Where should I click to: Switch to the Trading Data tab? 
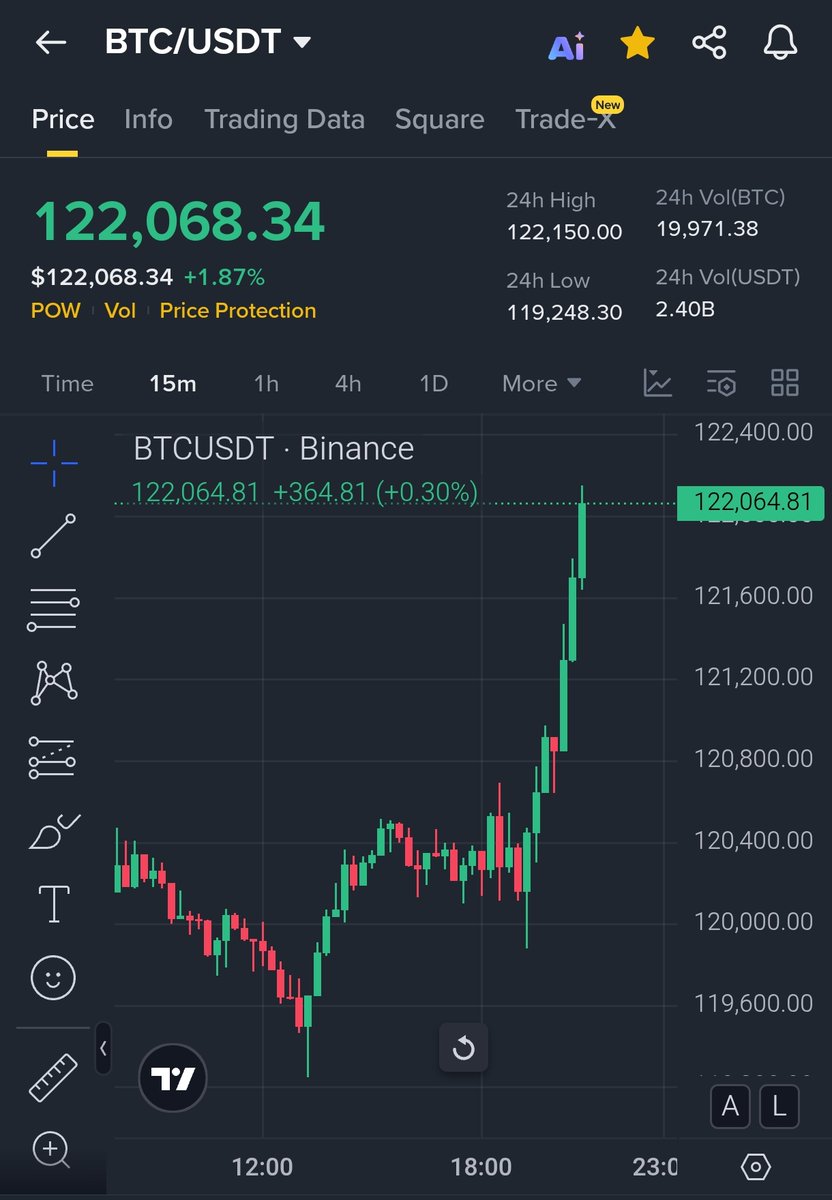[x=284, y=119]
